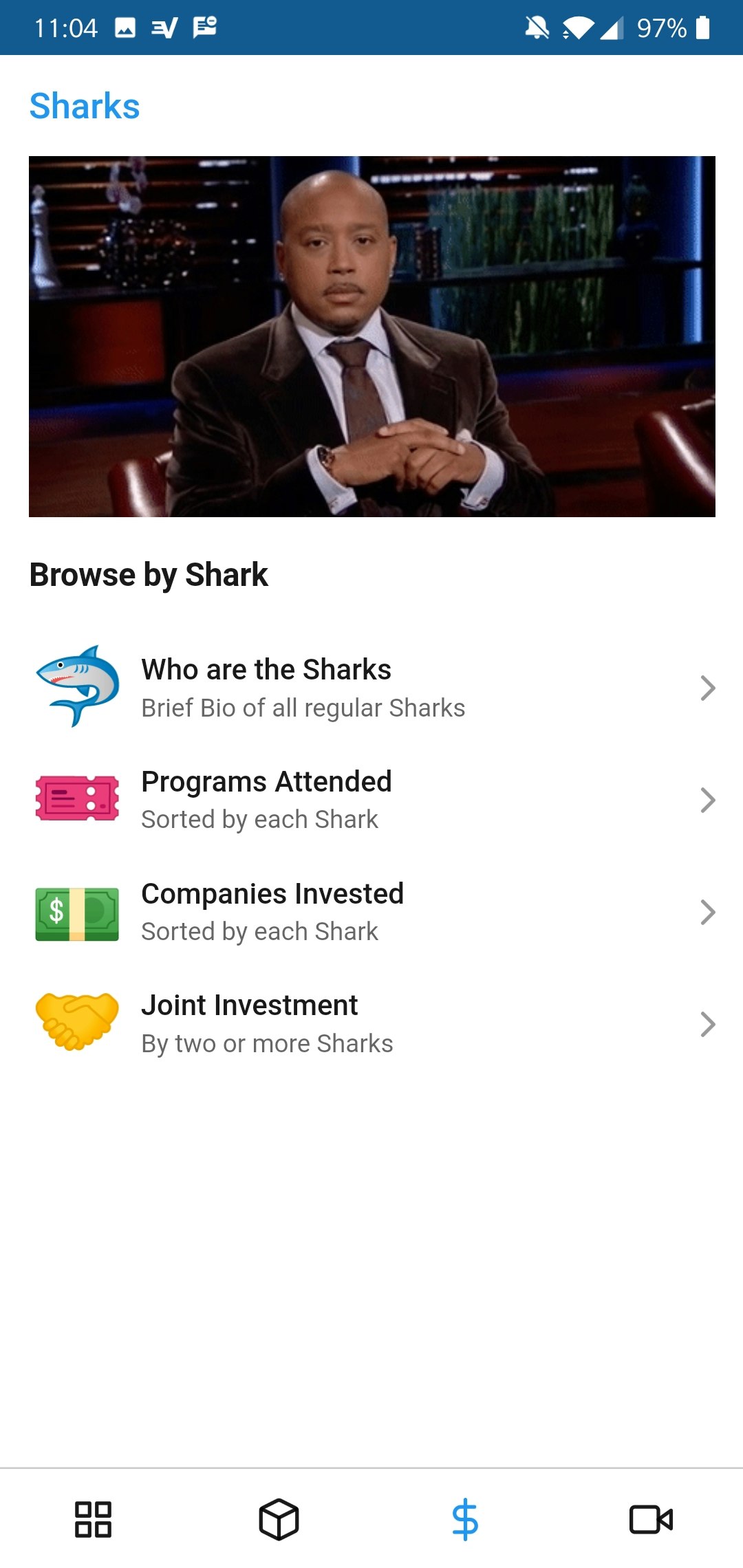743x1568 pixels.
Task: Expand the Companies Invested chevron
Action: (x=708, y=912)
